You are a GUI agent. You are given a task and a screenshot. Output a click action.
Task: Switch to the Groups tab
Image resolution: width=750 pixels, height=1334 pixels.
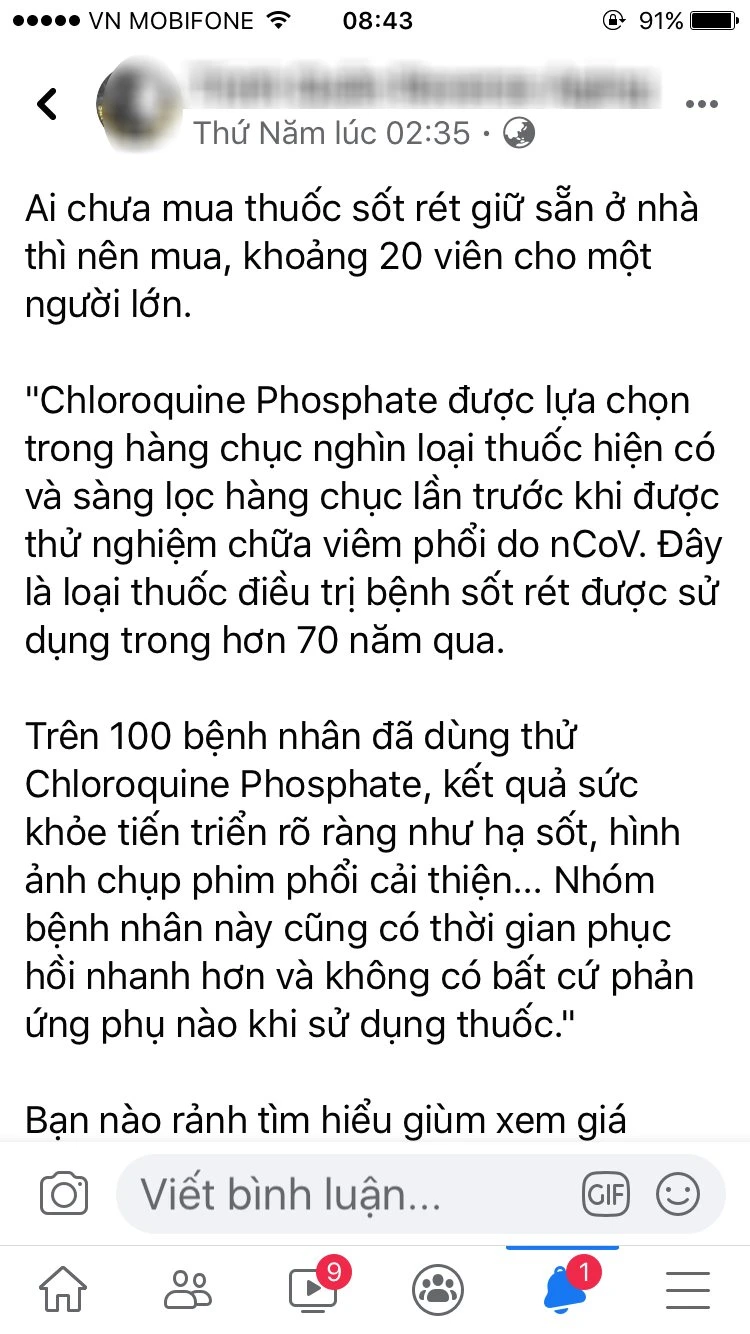437,1291
